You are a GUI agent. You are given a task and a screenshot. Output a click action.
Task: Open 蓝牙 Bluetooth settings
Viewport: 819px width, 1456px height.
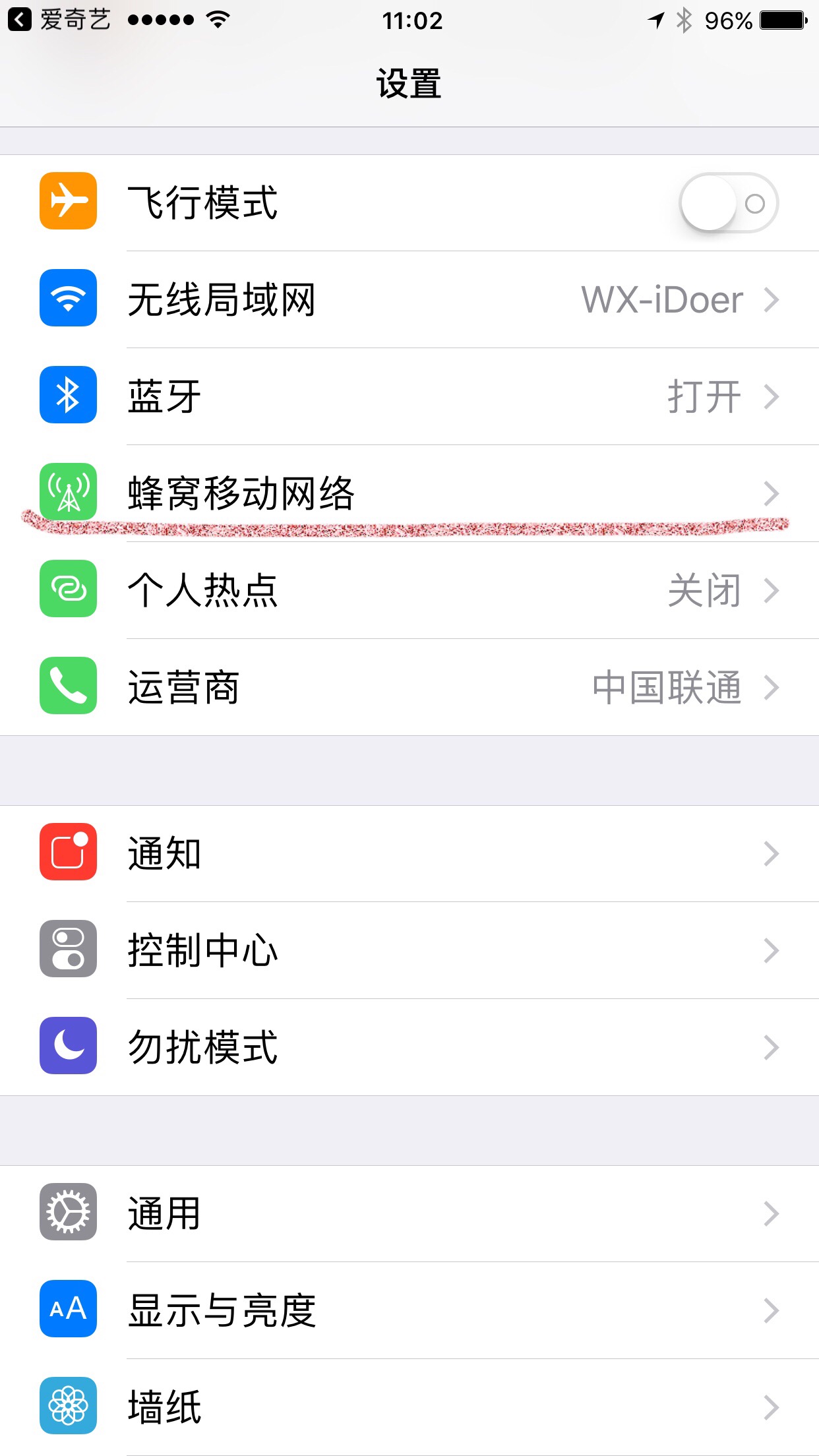(409, 396)
